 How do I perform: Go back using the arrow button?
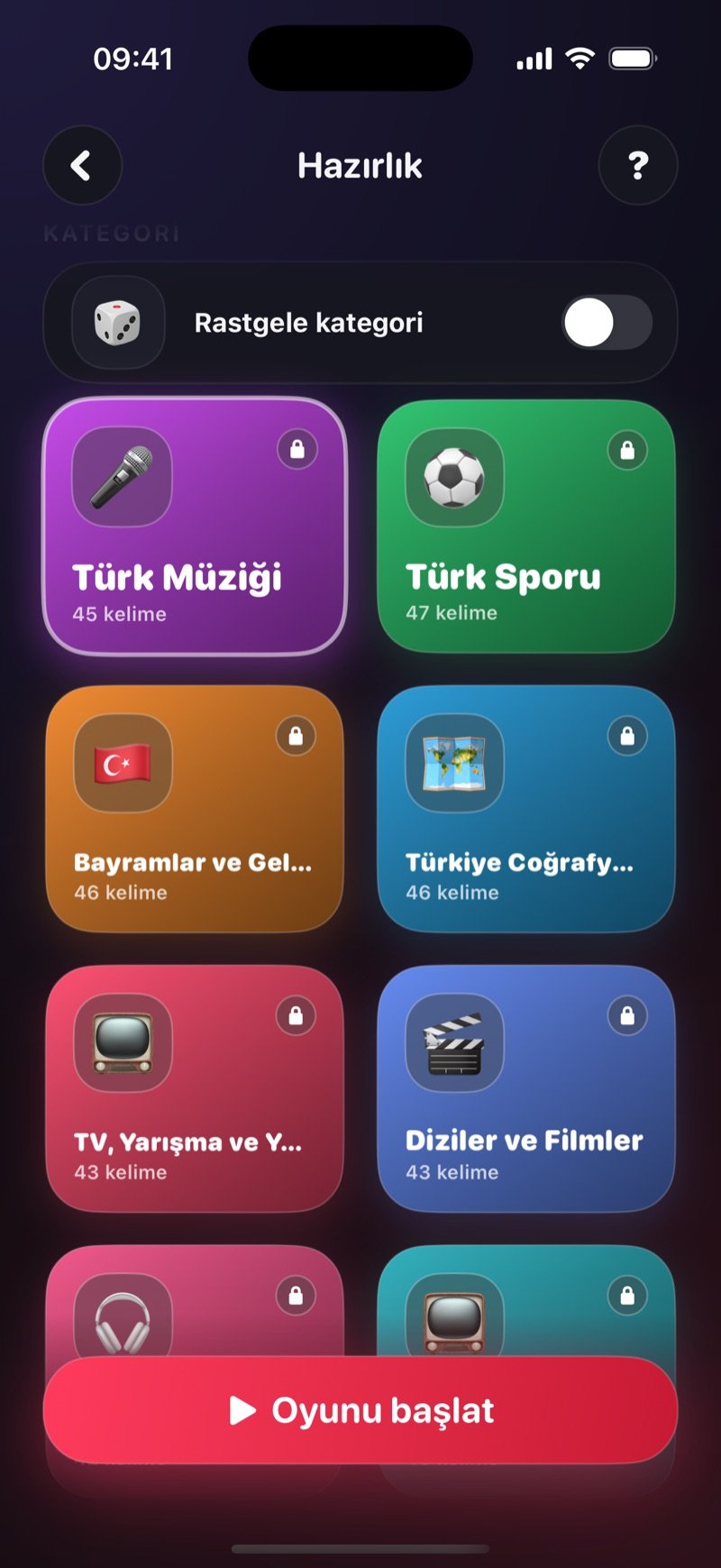82,166
